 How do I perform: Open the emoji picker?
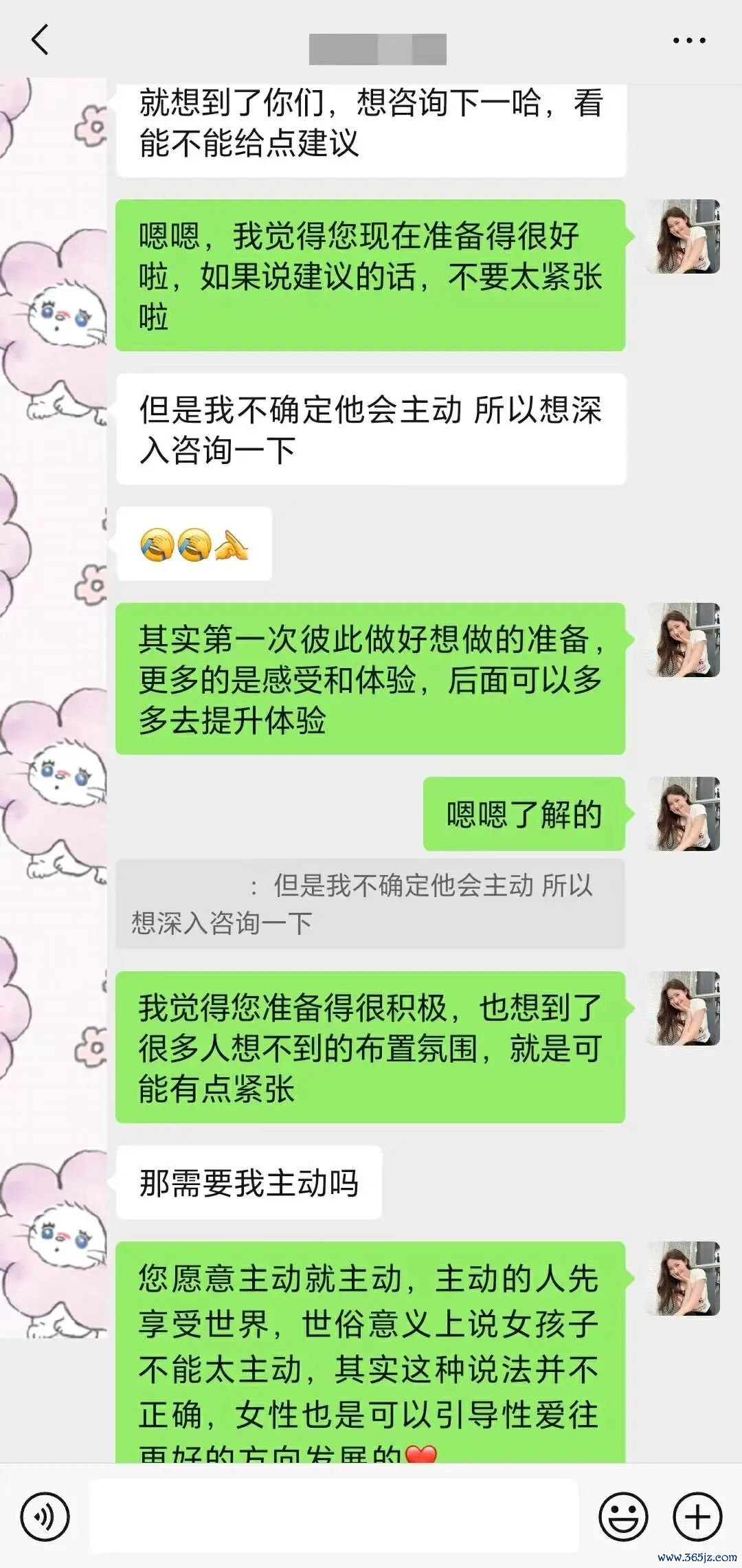pyautogui.click(x=622, y=1516)
